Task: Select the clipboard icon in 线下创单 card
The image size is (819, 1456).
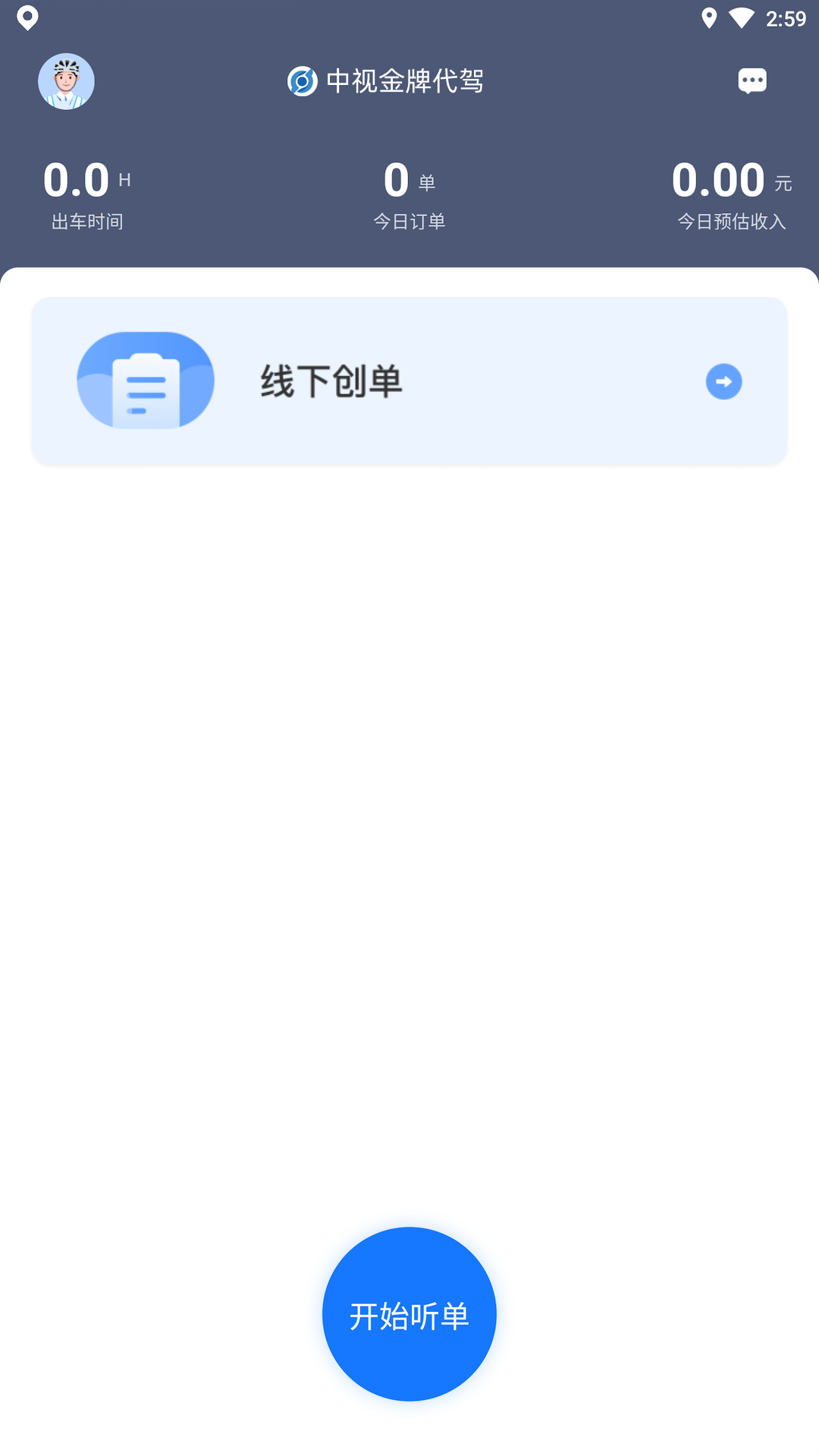Action: (x=145, y=380)
